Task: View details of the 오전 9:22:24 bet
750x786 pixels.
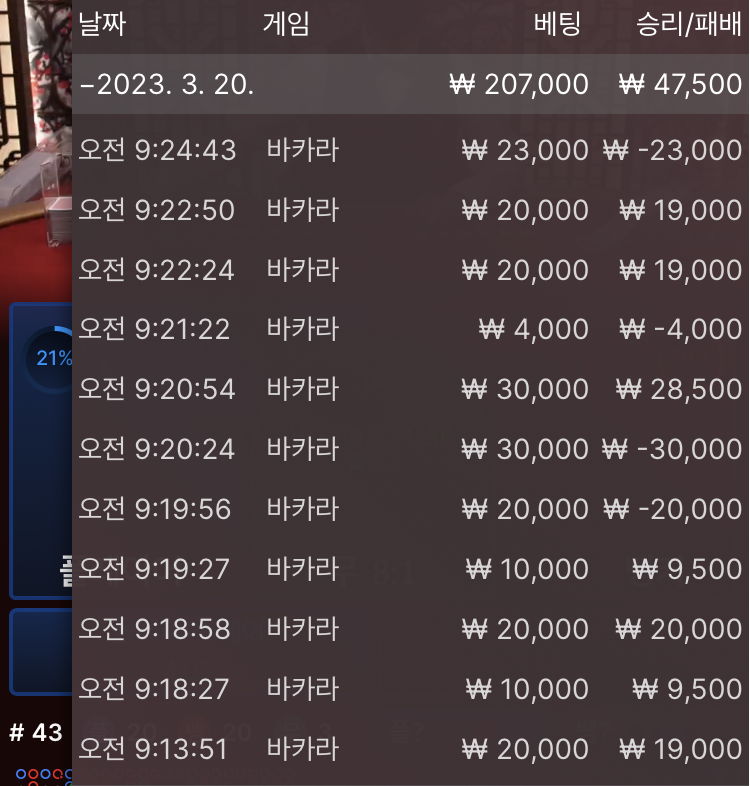Action: coord(410,270)
